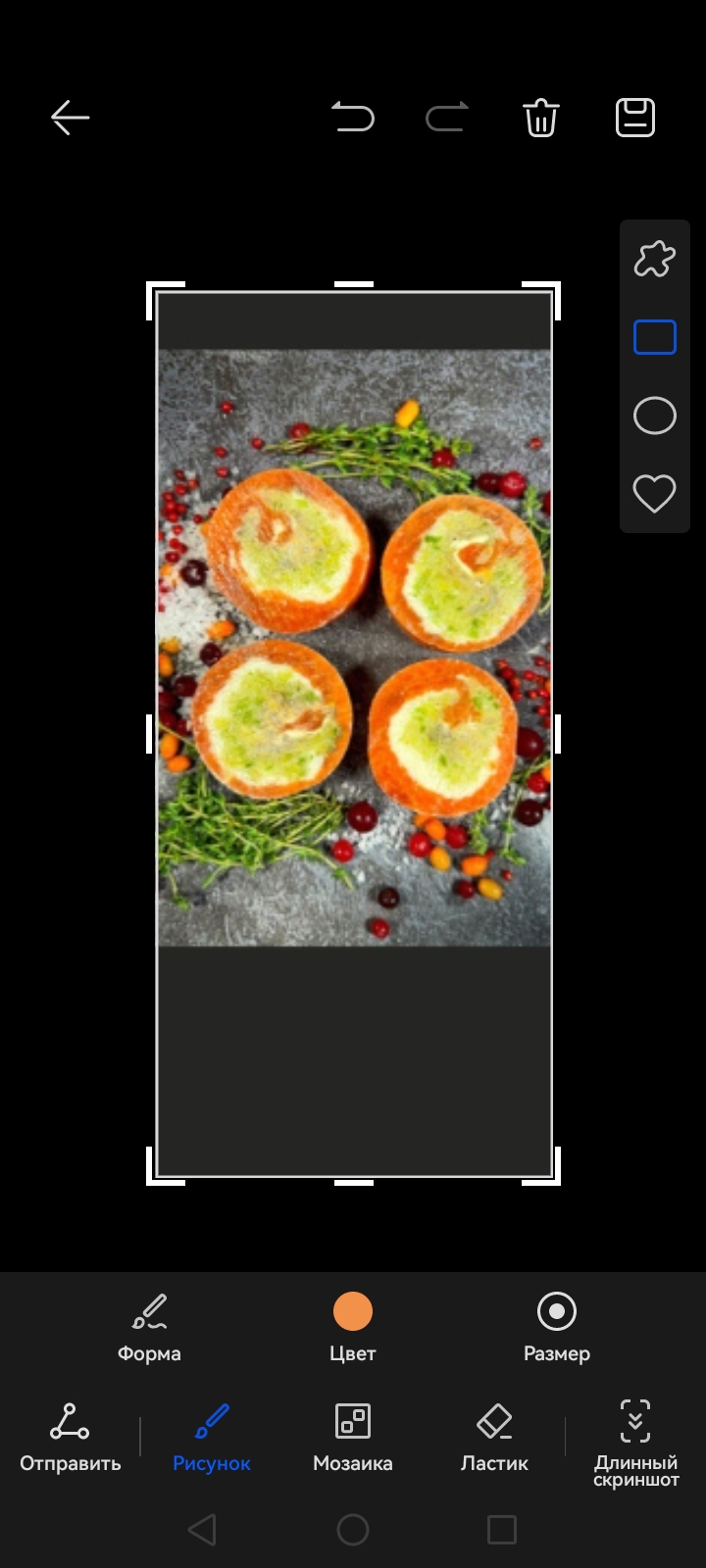Redo the edit
The width and height of the screenshot is (706, 1568).
click(x=447, y=118)
